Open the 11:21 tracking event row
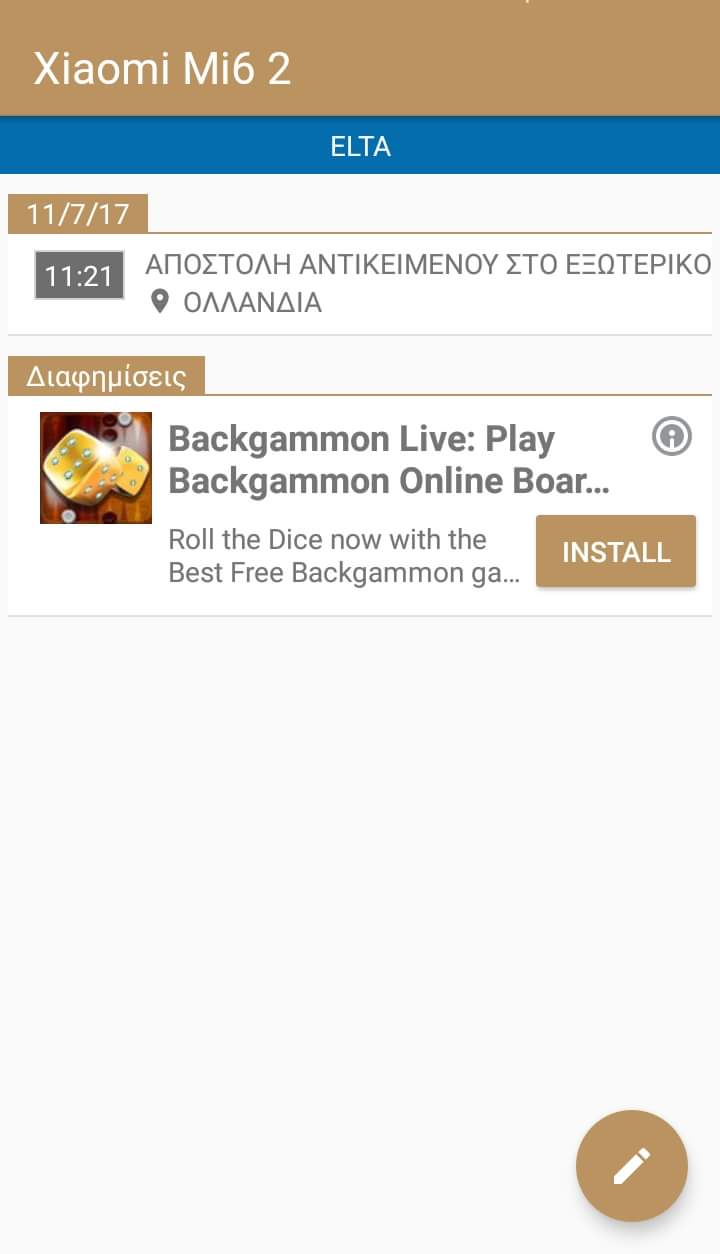Image resolution: width=720 pixels, height=1254 pixels. pyautogui.click(x=360, y=283)
